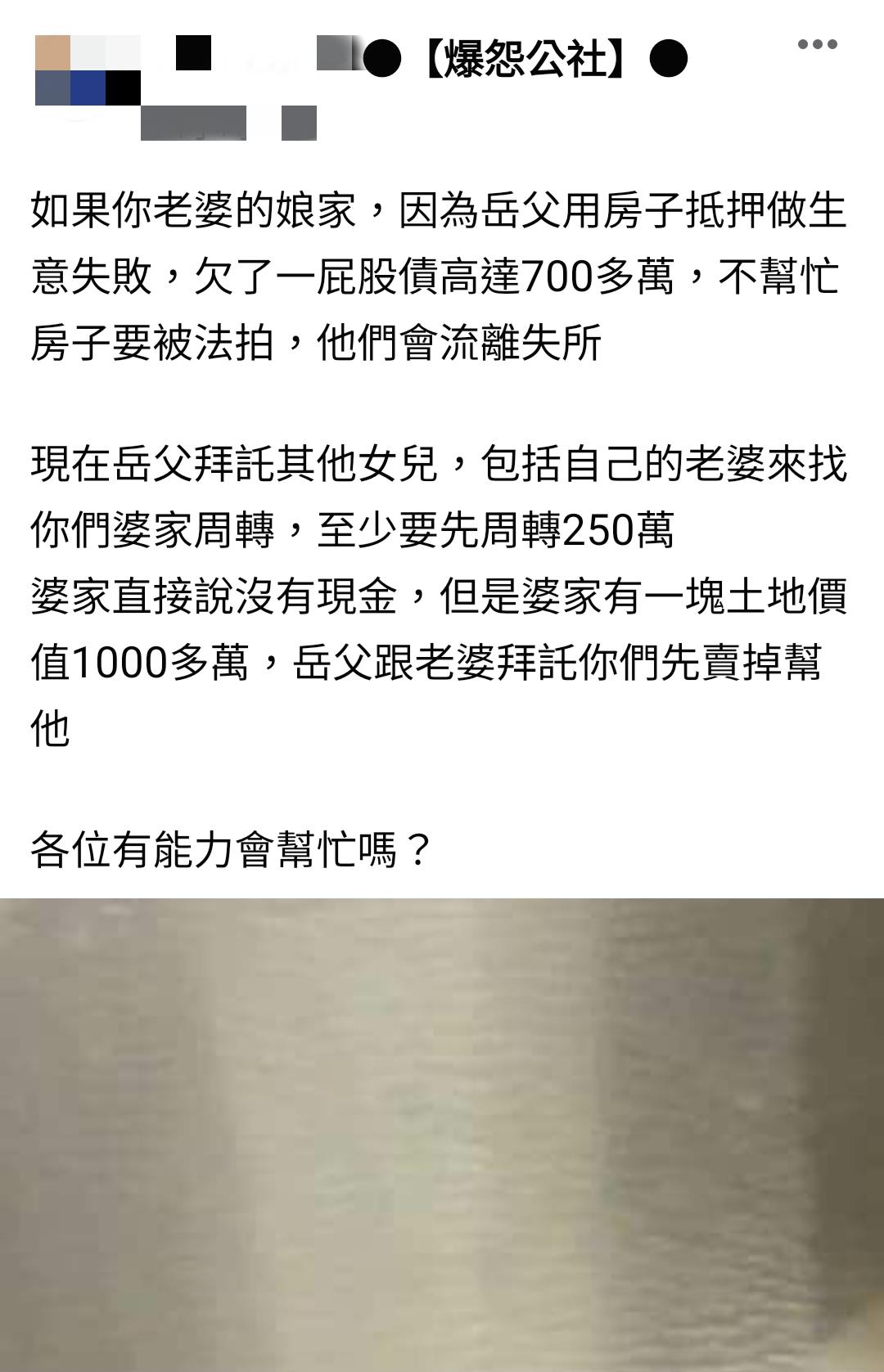This screenshot has width=884, height=1372.
Task: Click the line mentioning 1000多萬 土地
Action: 442,659
